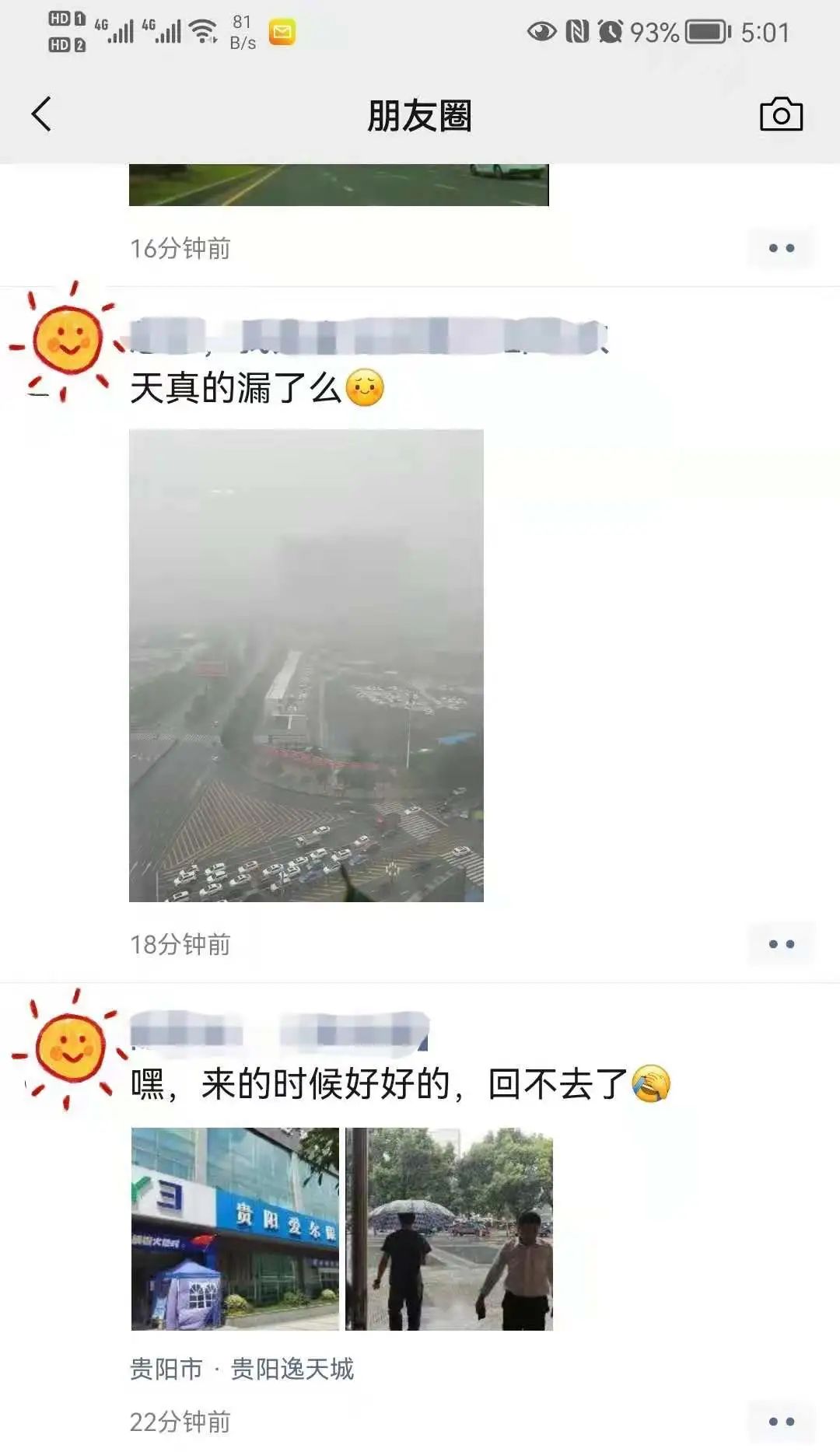Open the blurred username above 嘿，来的时候好好的
Screen dimensions: 840x1452
click(278, 1034)
